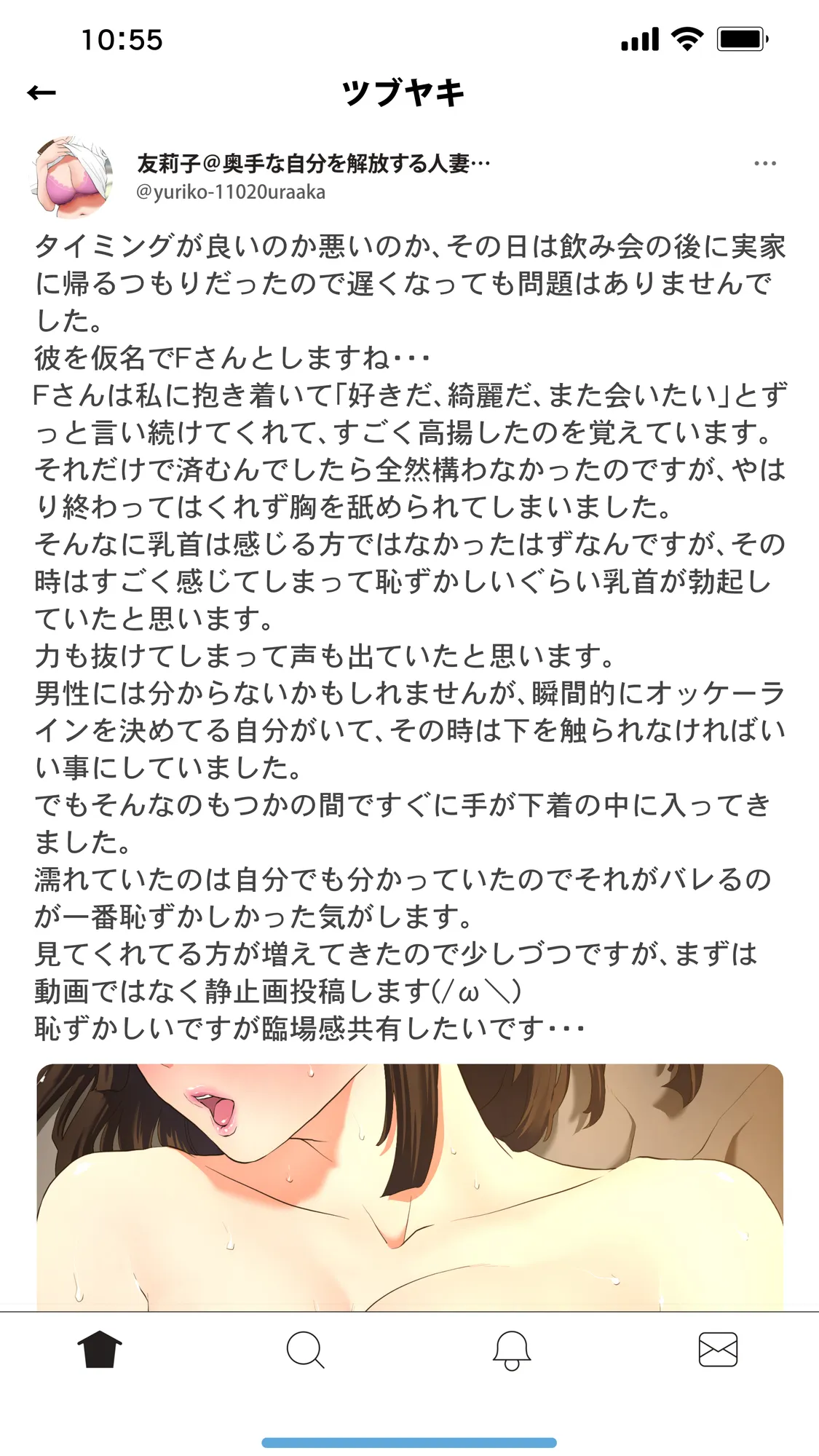Open the Direct Messages envelope icon
819x1456 pixels.
tap(718, 1348)
